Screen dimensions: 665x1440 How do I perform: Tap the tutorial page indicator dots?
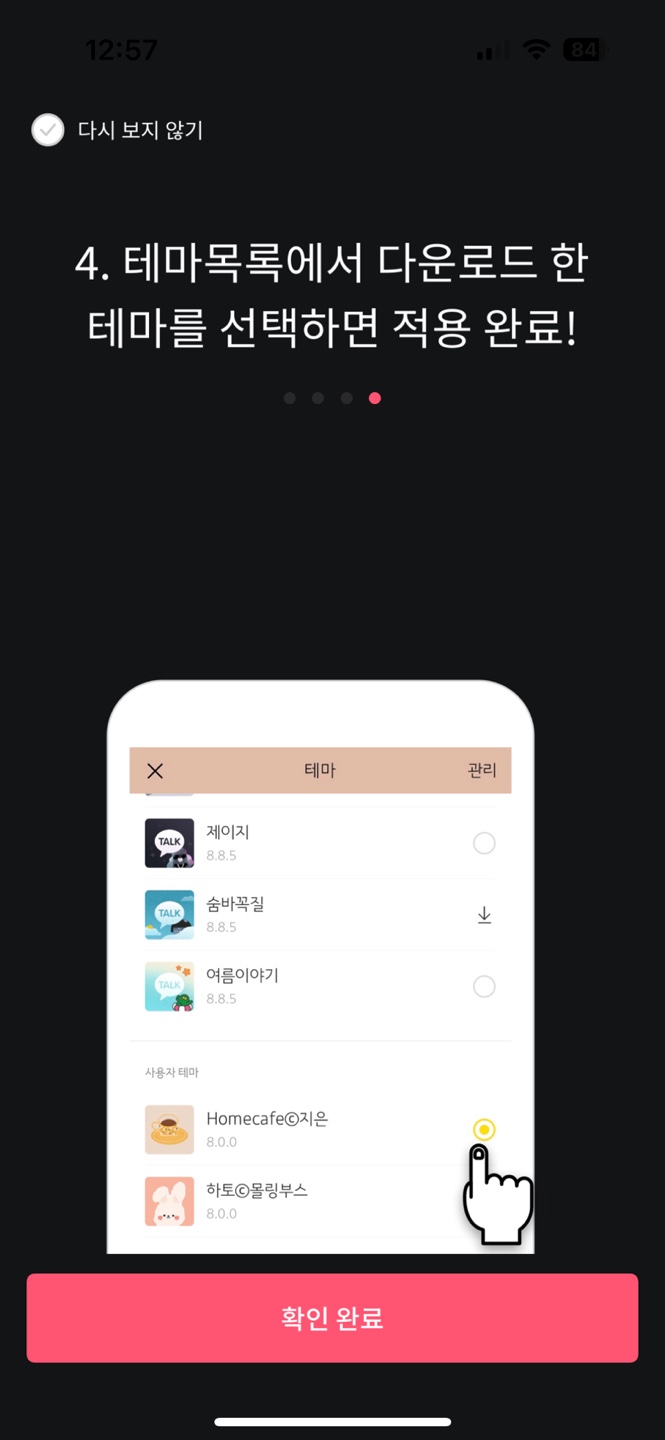[332, 398]
